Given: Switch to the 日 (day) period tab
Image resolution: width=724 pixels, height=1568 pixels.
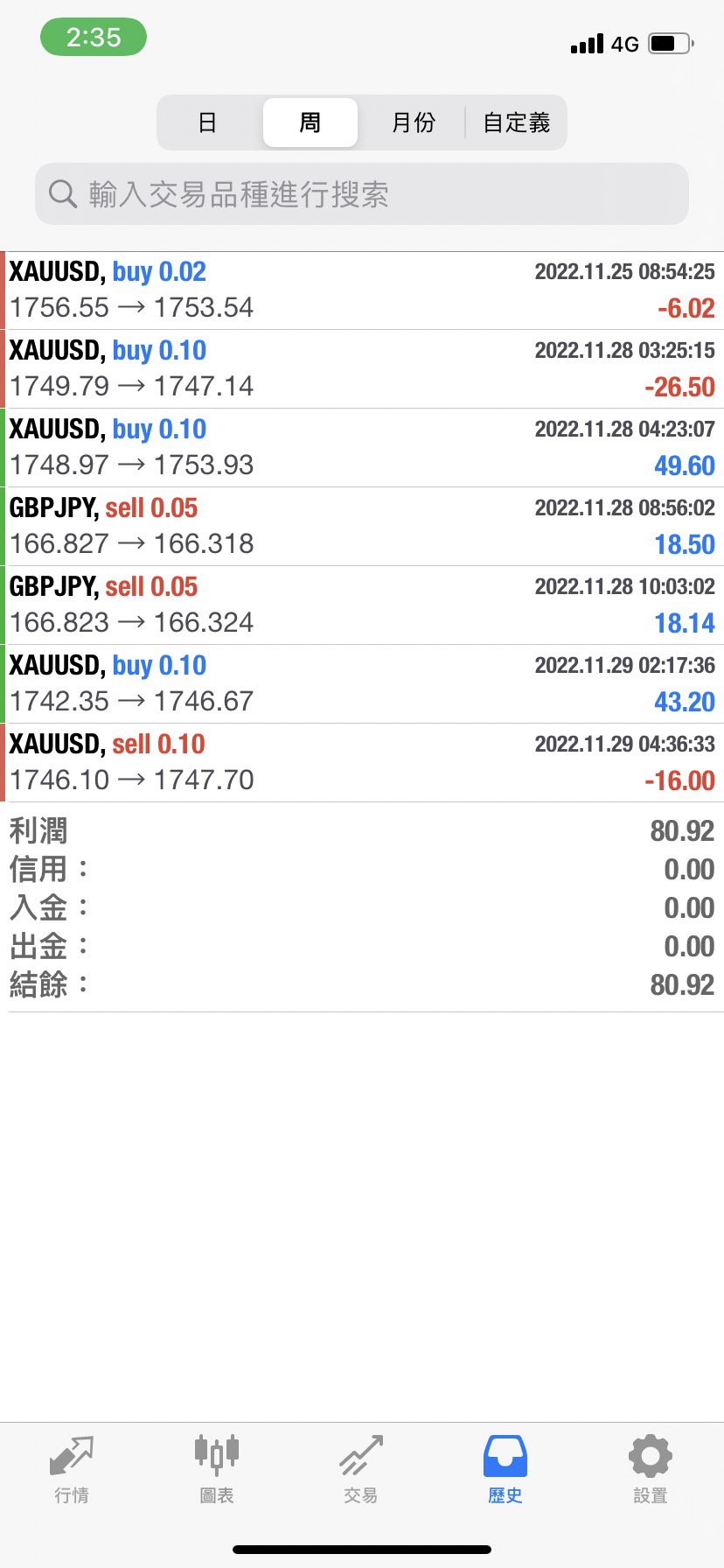Looking at the screenshot, I should [x=207, y=122].
